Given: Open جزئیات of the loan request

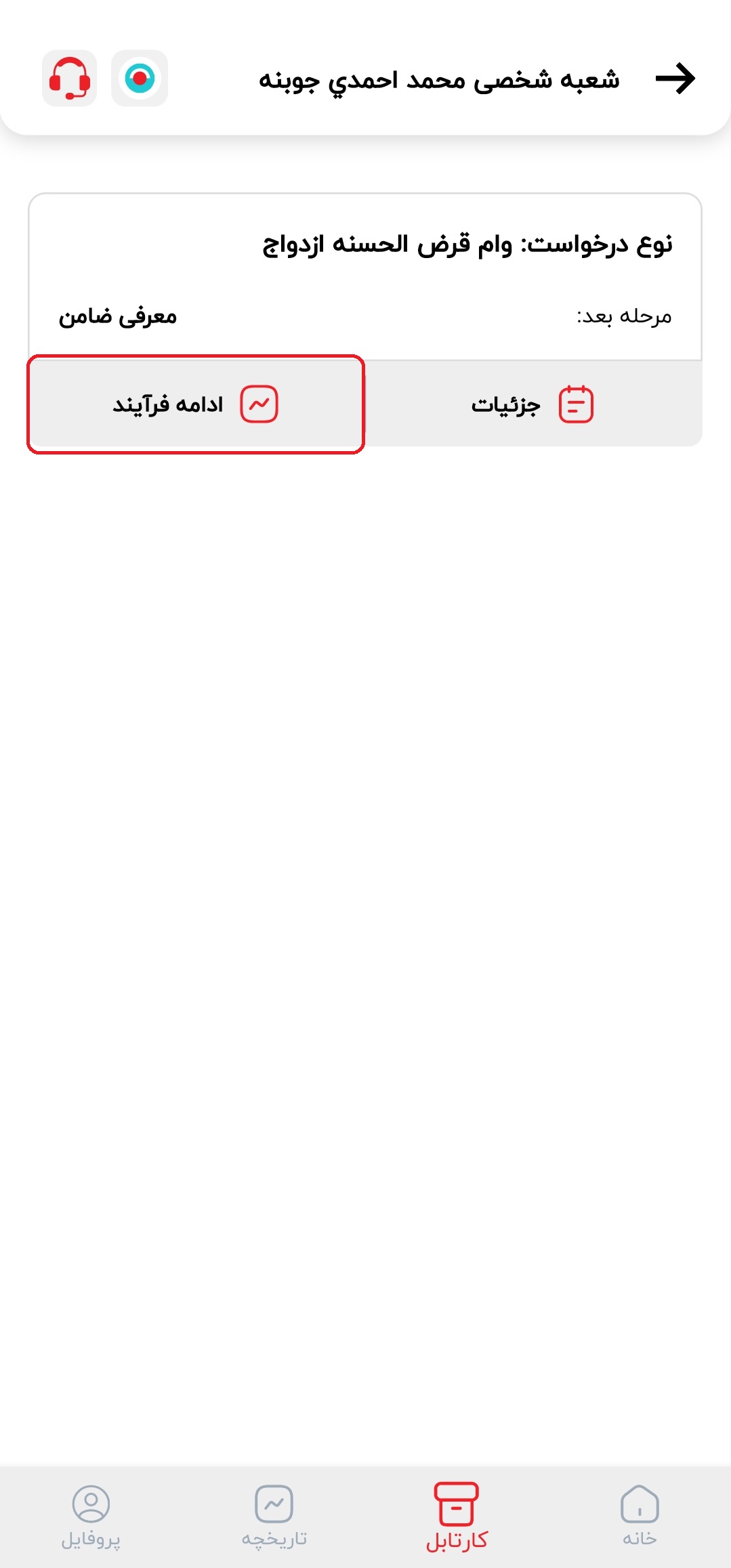Looking at the screenshot, I should tap(532, 404).
